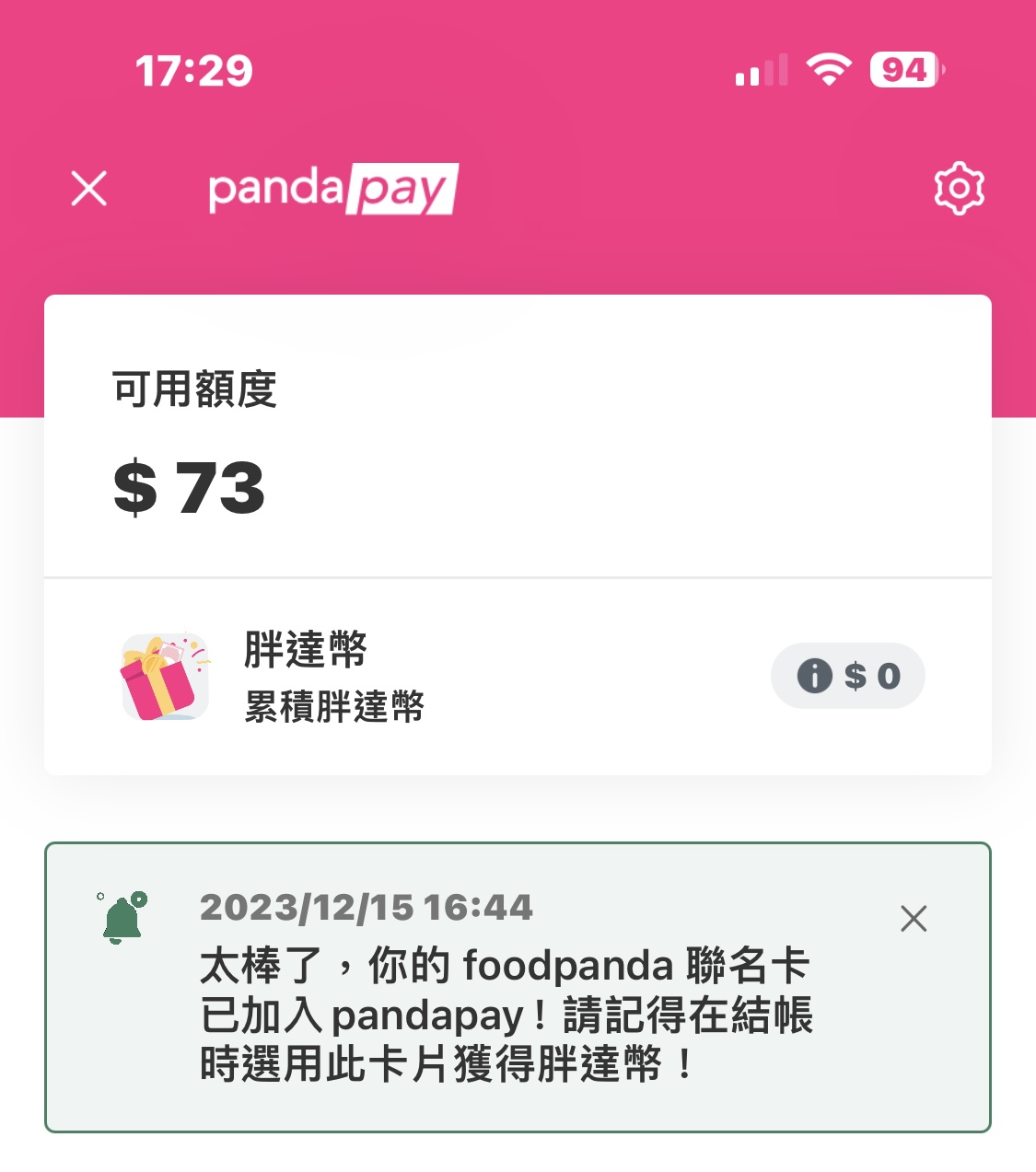Dismiss the foodpanda 聯名卡 notification

point(913,918)
